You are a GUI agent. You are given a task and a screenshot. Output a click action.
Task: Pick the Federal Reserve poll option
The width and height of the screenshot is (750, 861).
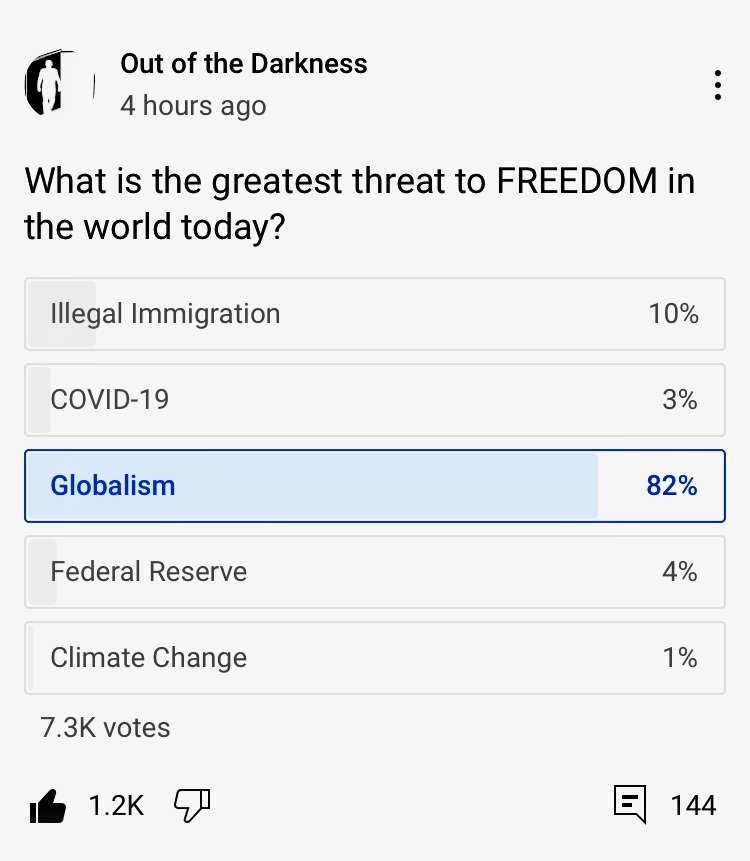374,572
